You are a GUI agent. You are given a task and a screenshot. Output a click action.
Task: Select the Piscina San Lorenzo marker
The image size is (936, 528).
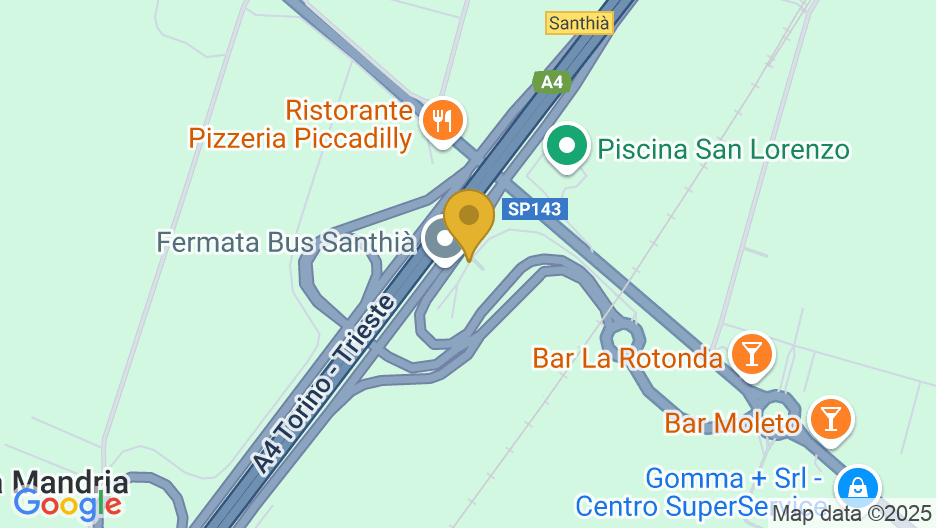567,147
